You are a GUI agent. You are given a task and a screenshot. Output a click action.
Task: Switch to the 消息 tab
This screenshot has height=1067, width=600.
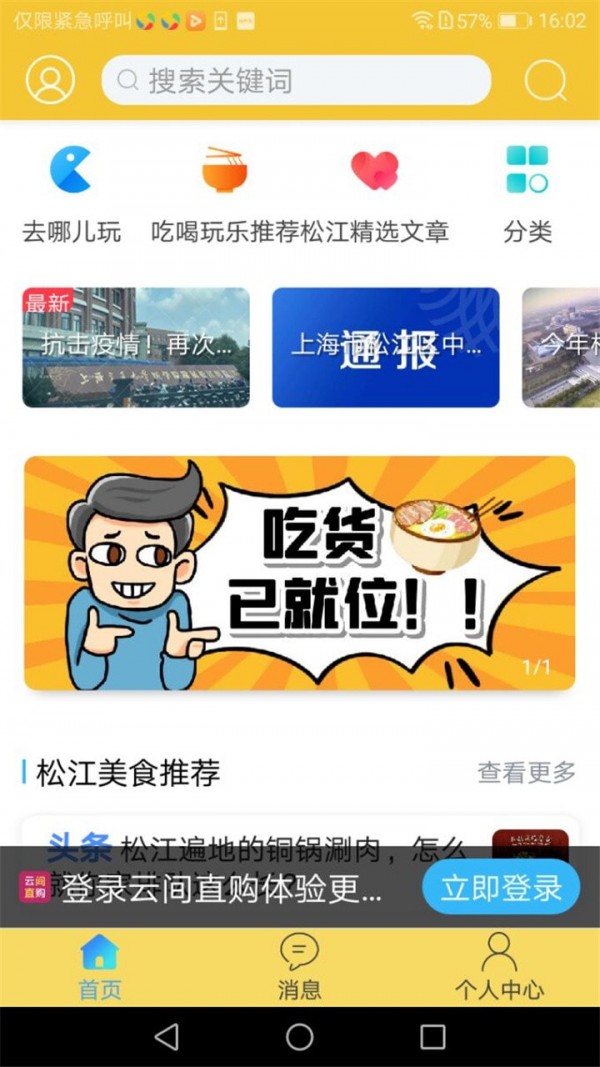pyautogui.click(x=299, y=966)
